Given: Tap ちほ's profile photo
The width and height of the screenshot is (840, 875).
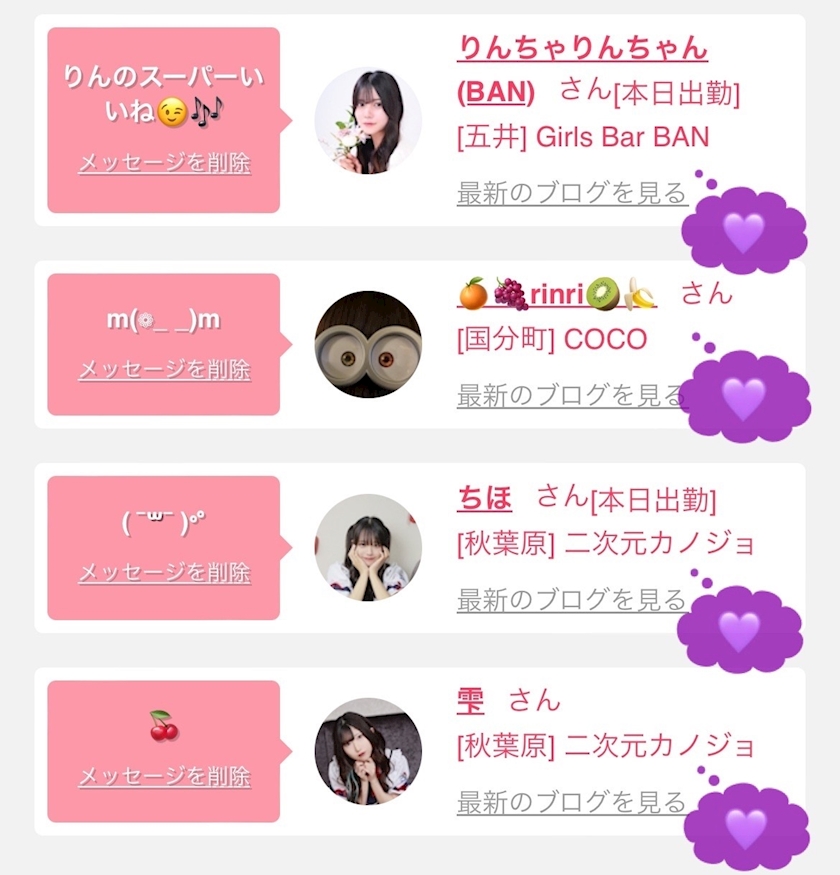Looking at the screenshot, I should point(368,548).
